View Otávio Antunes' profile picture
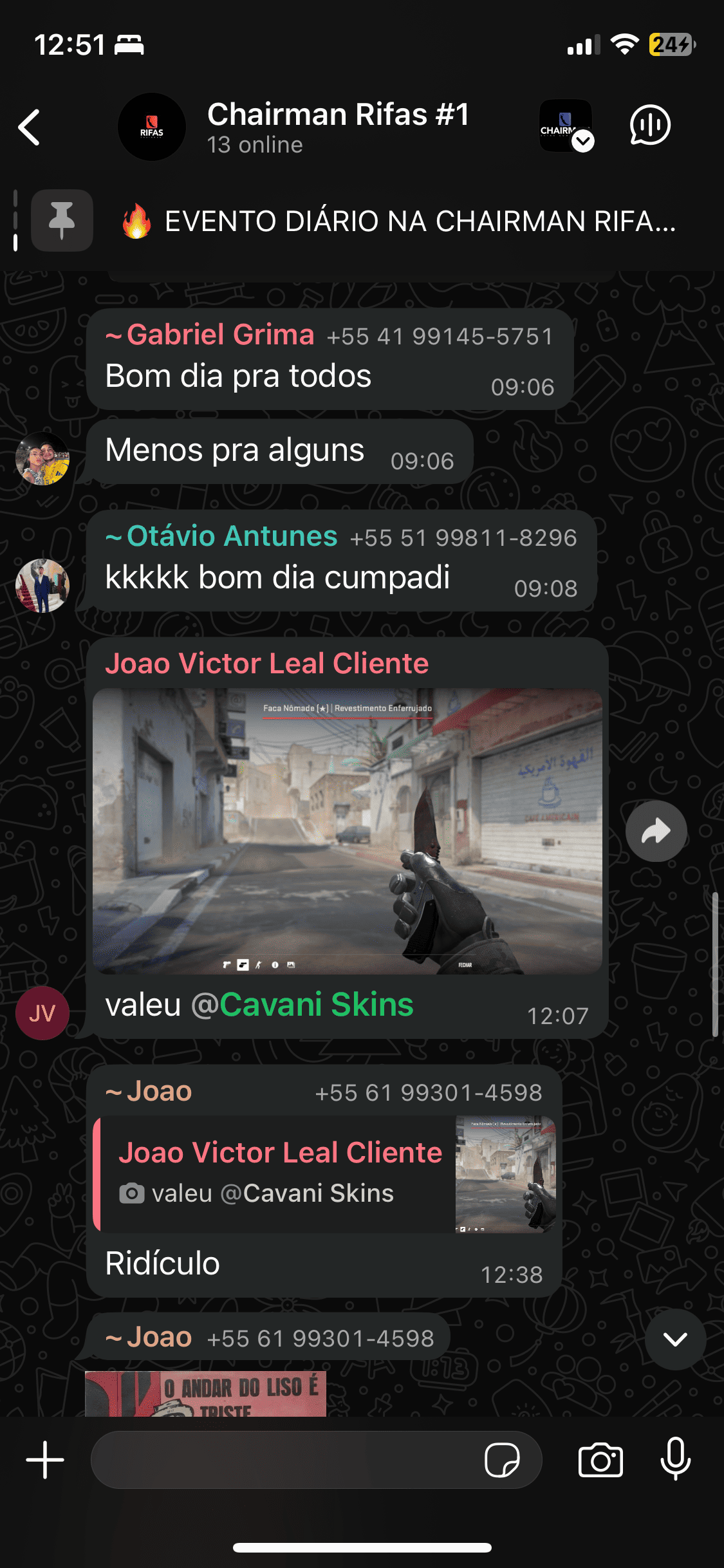Screen dimensions: 724x1568 pos(42,585)
